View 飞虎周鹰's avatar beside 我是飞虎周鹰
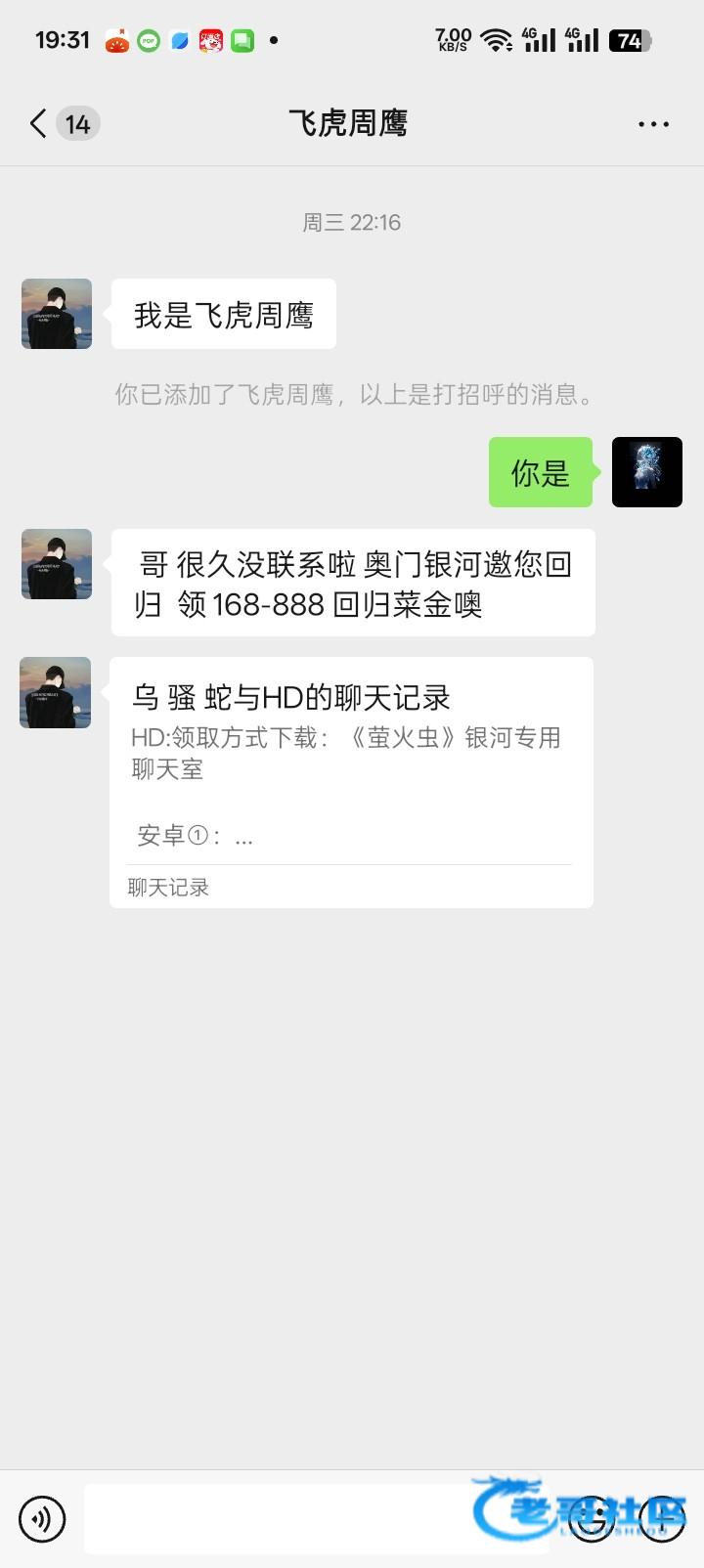The height and width of the screenshot is (1568, 704). (x=57, y=314)
